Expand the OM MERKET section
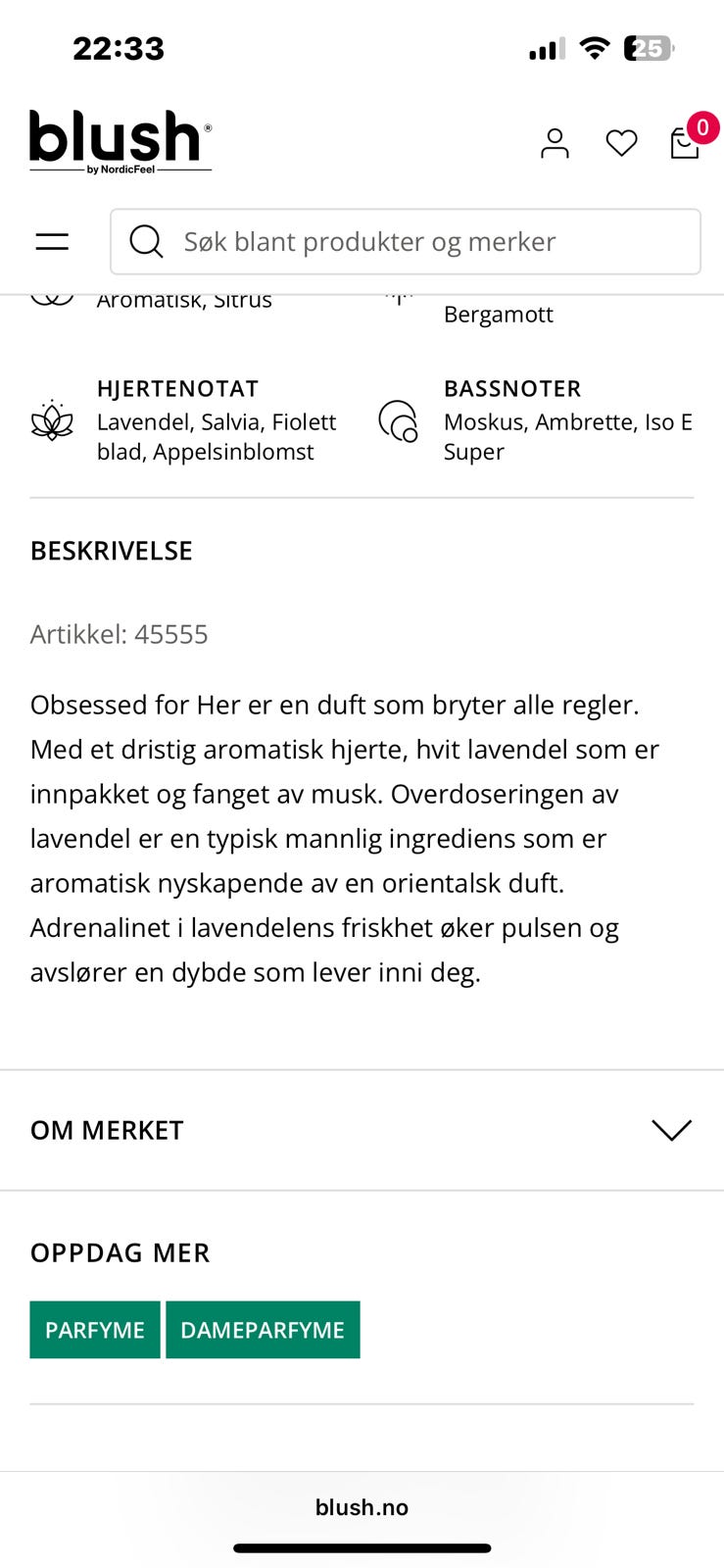724x1568 pixels. click(x=107, y=1130)
